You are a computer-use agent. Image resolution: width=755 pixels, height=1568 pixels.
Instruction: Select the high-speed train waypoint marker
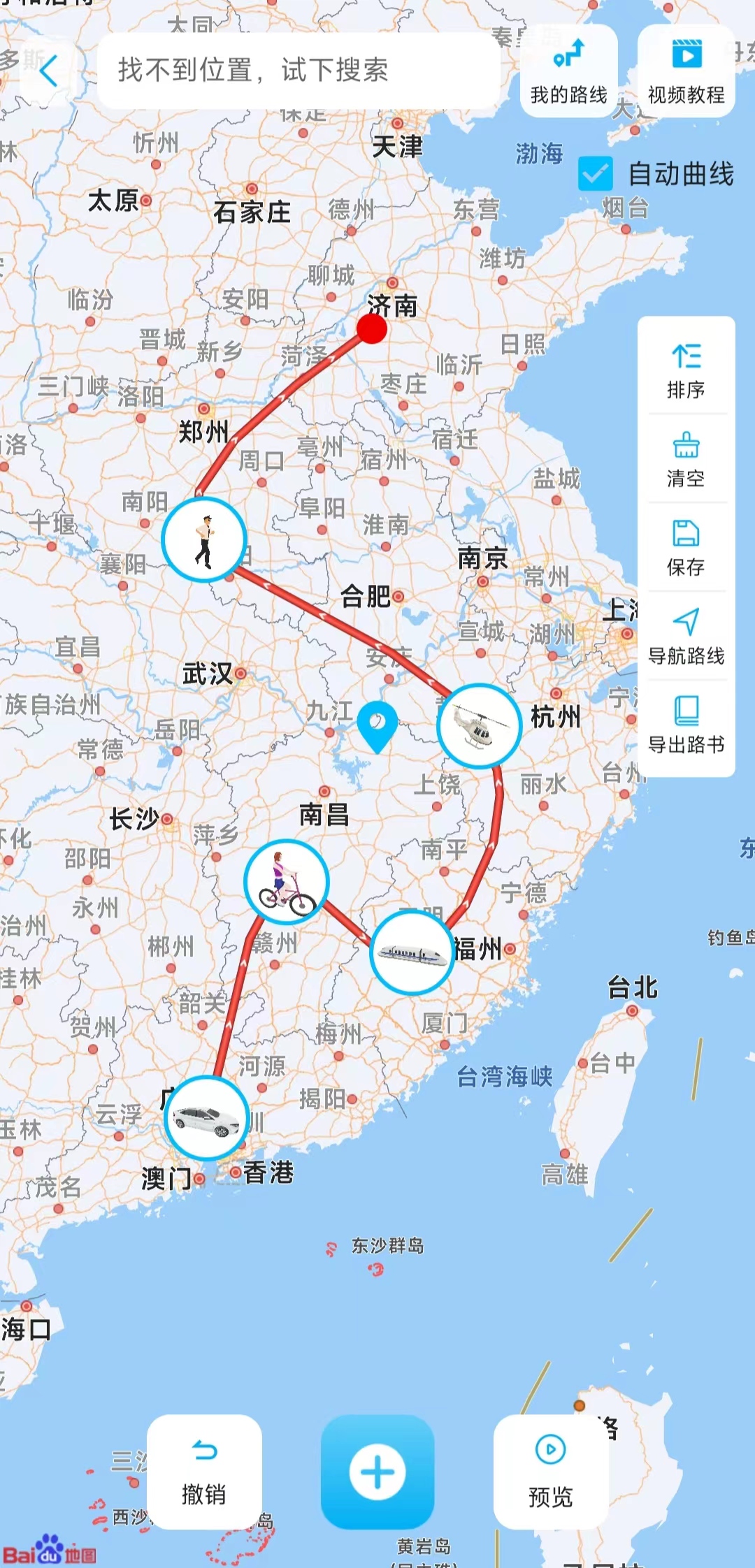412,952
